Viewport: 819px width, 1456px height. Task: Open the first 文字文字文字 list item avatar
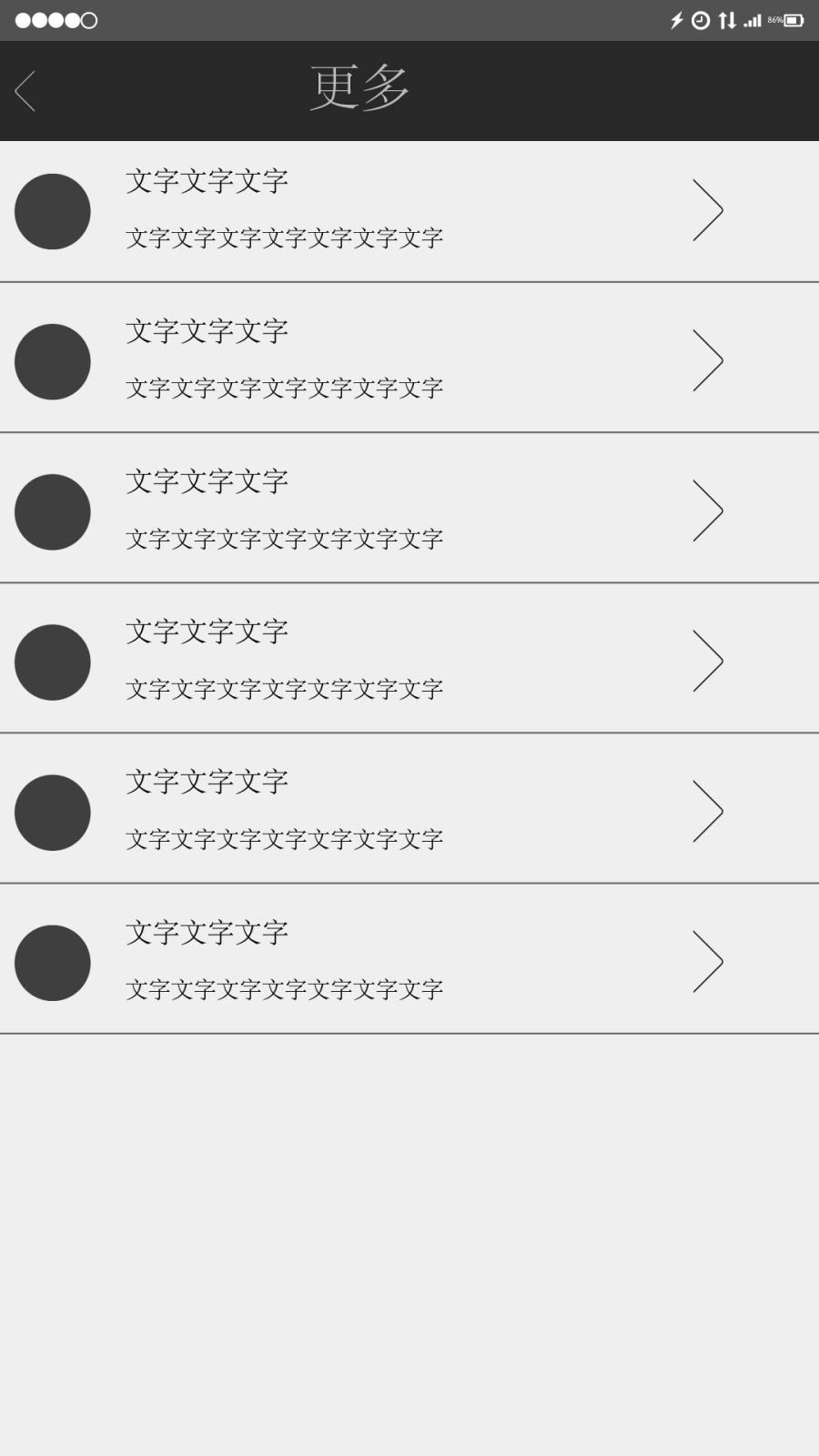pyautogui.click(x=52, y=211)
